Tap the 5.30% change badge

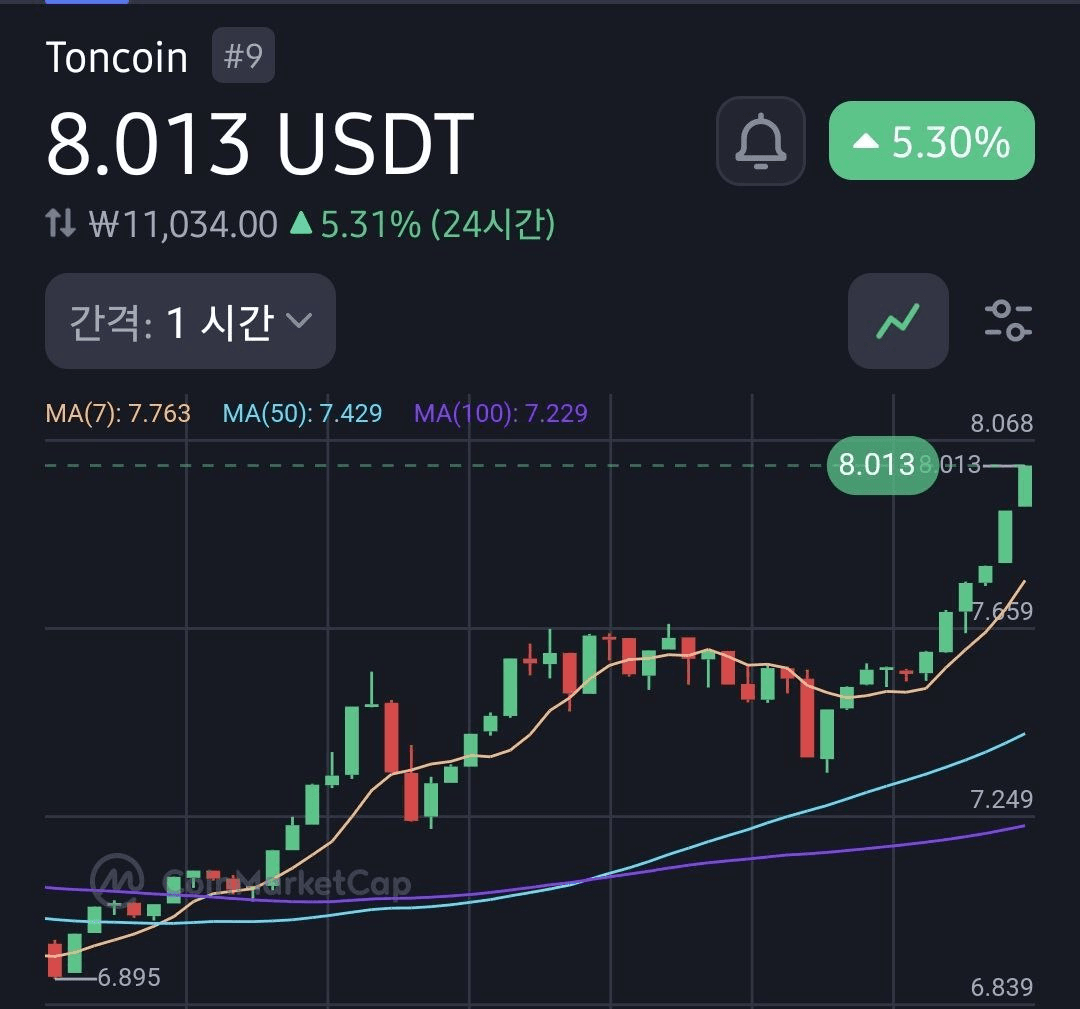932,141
